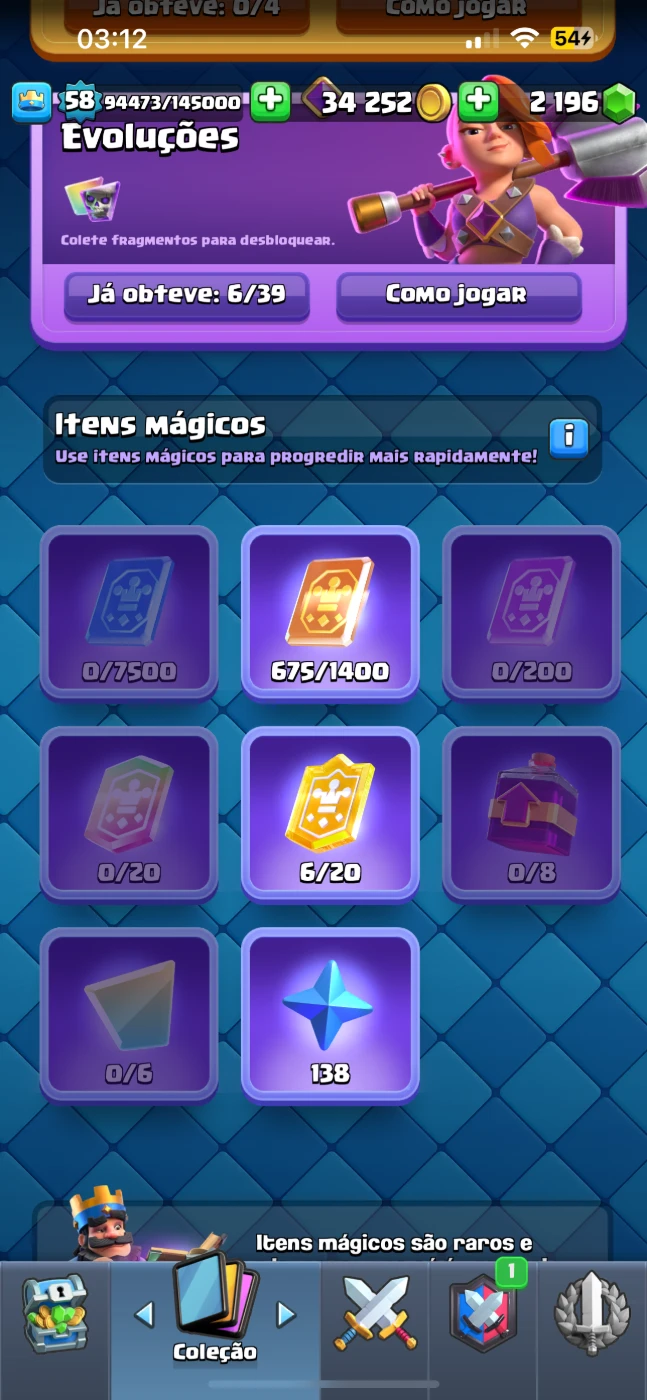The image size is (647, 1400).
Task: Add experience with the green plus
Action: [270, 101]
